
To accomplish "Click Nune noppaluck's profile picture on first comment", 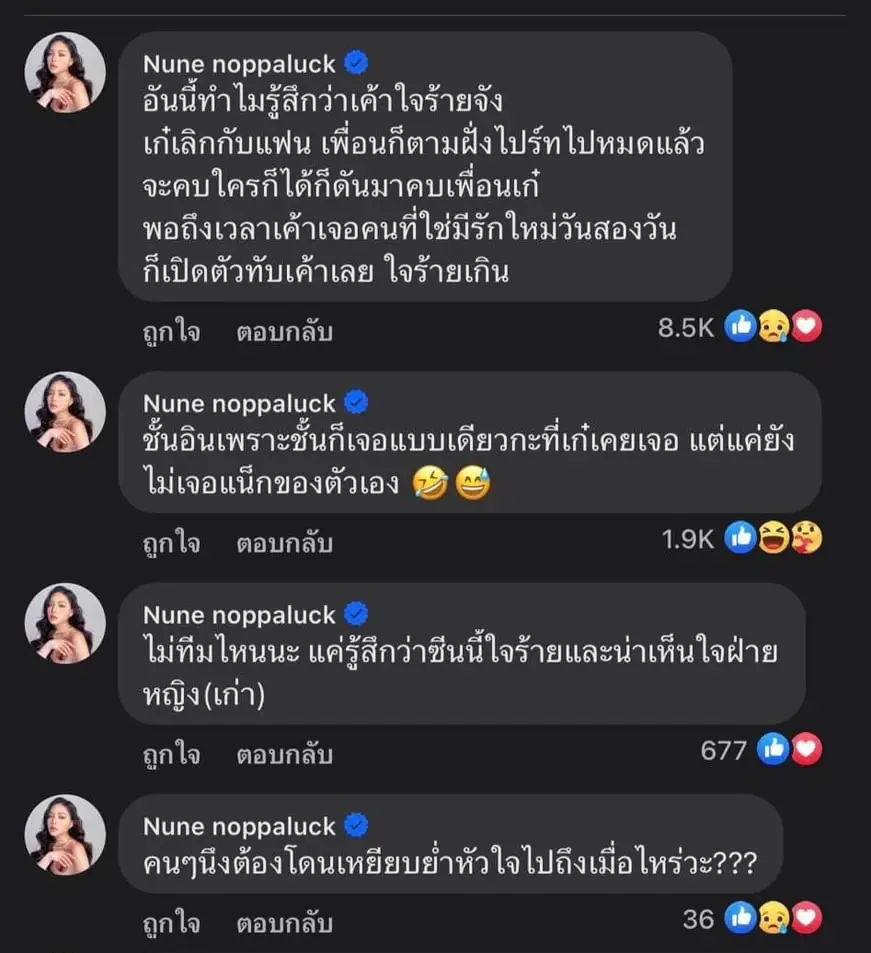I will (64, 70).
